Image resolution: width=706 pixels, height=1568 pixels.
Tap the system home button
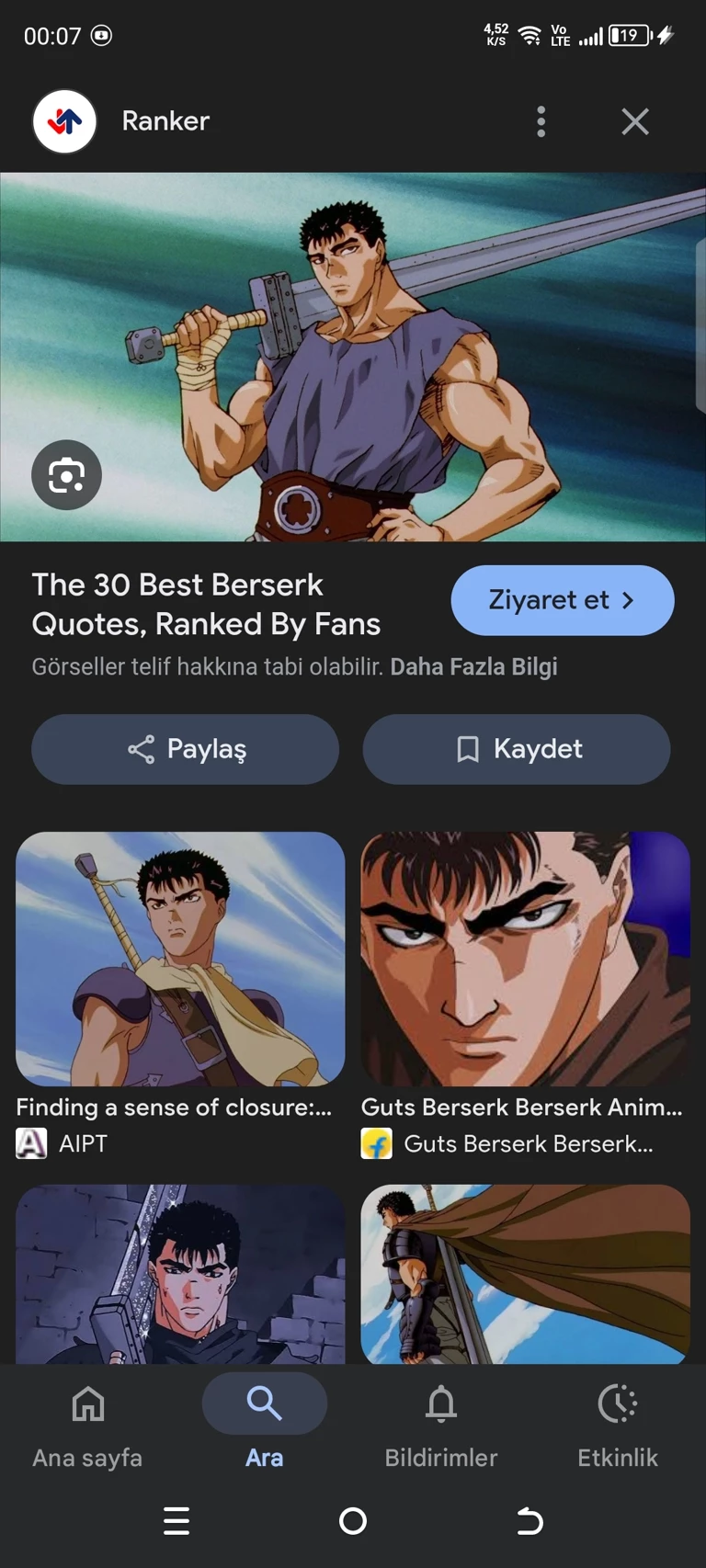[353, 1521]
